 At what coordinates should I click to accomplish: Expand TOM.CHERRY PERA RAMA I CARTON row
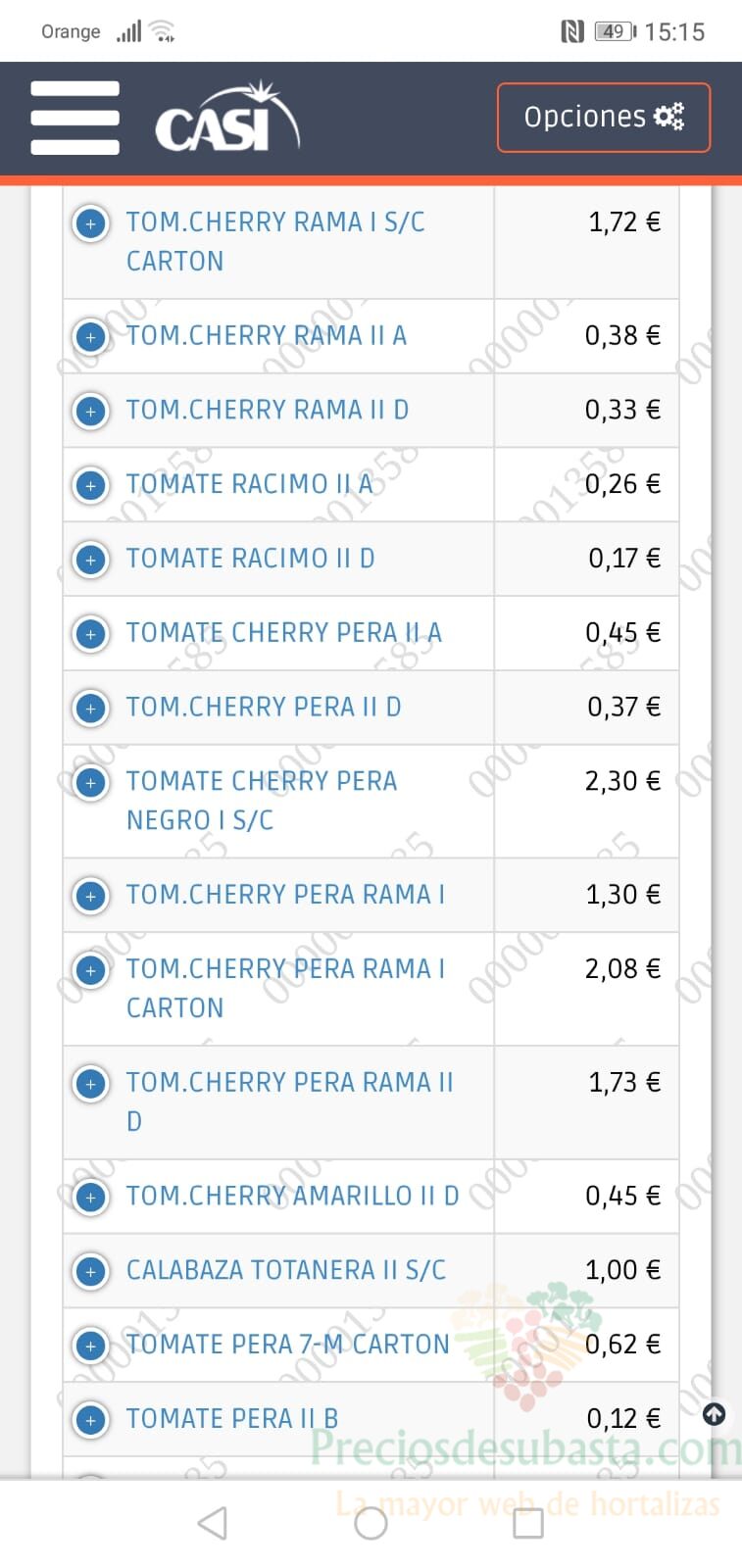pyautogui.click(x=91, y=971)
